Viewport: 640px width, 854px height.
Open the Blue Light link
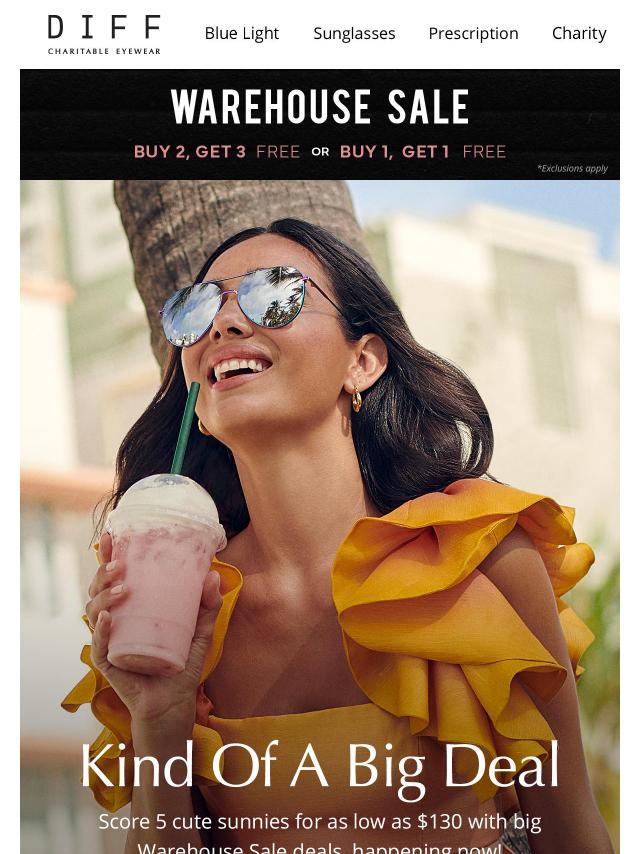click(x=241, y=33)
